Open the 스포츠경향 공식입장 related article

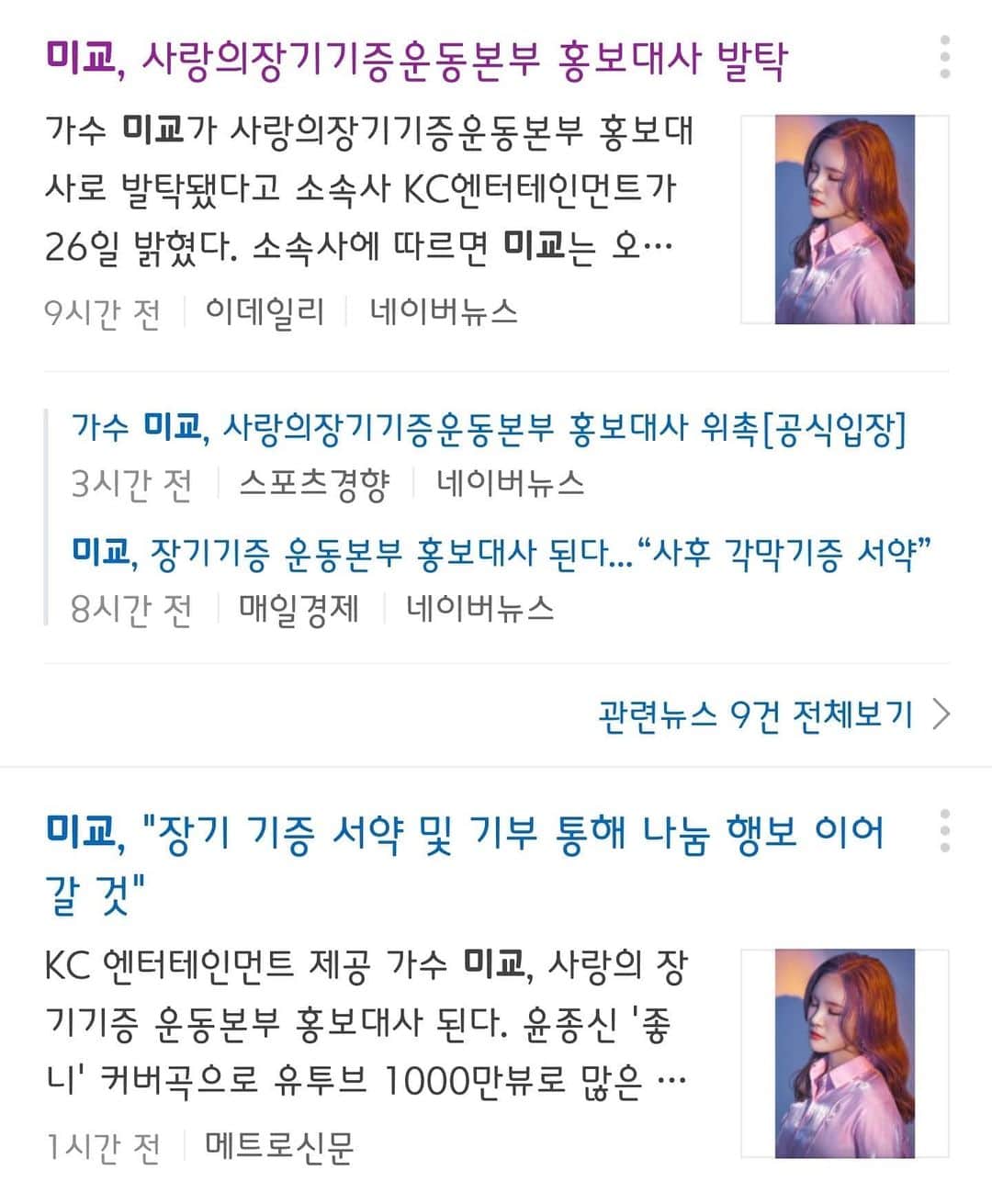[488, 429]
